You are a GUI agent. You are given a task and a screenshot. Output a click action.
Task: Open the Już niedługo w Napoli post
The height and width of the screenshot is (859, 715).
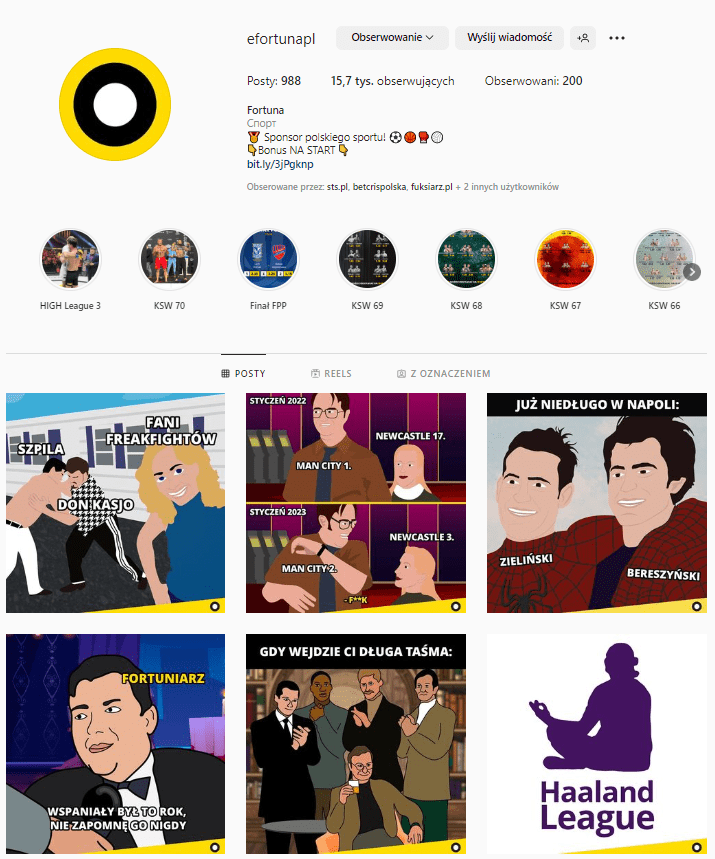(x=596, y=503)
